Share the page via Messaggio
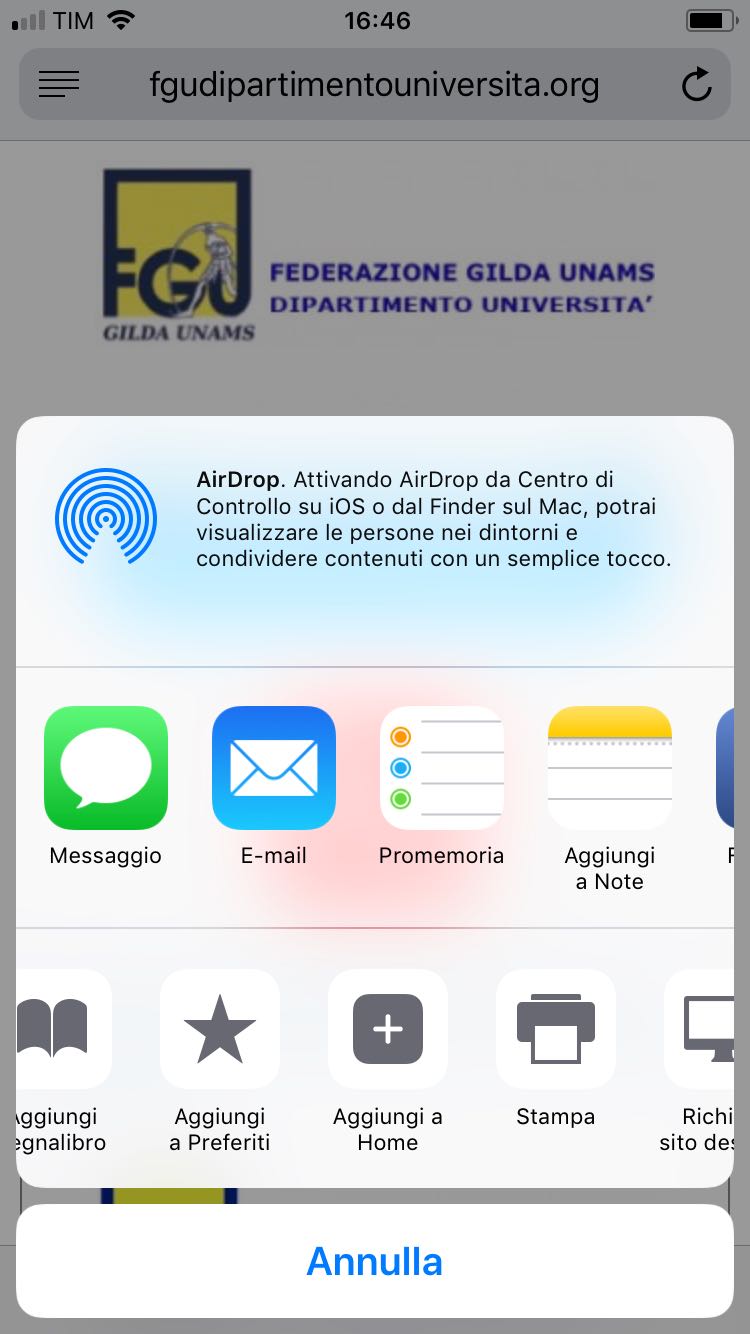The width and height of the screenshot is (750, 1334). coord(106,768)
